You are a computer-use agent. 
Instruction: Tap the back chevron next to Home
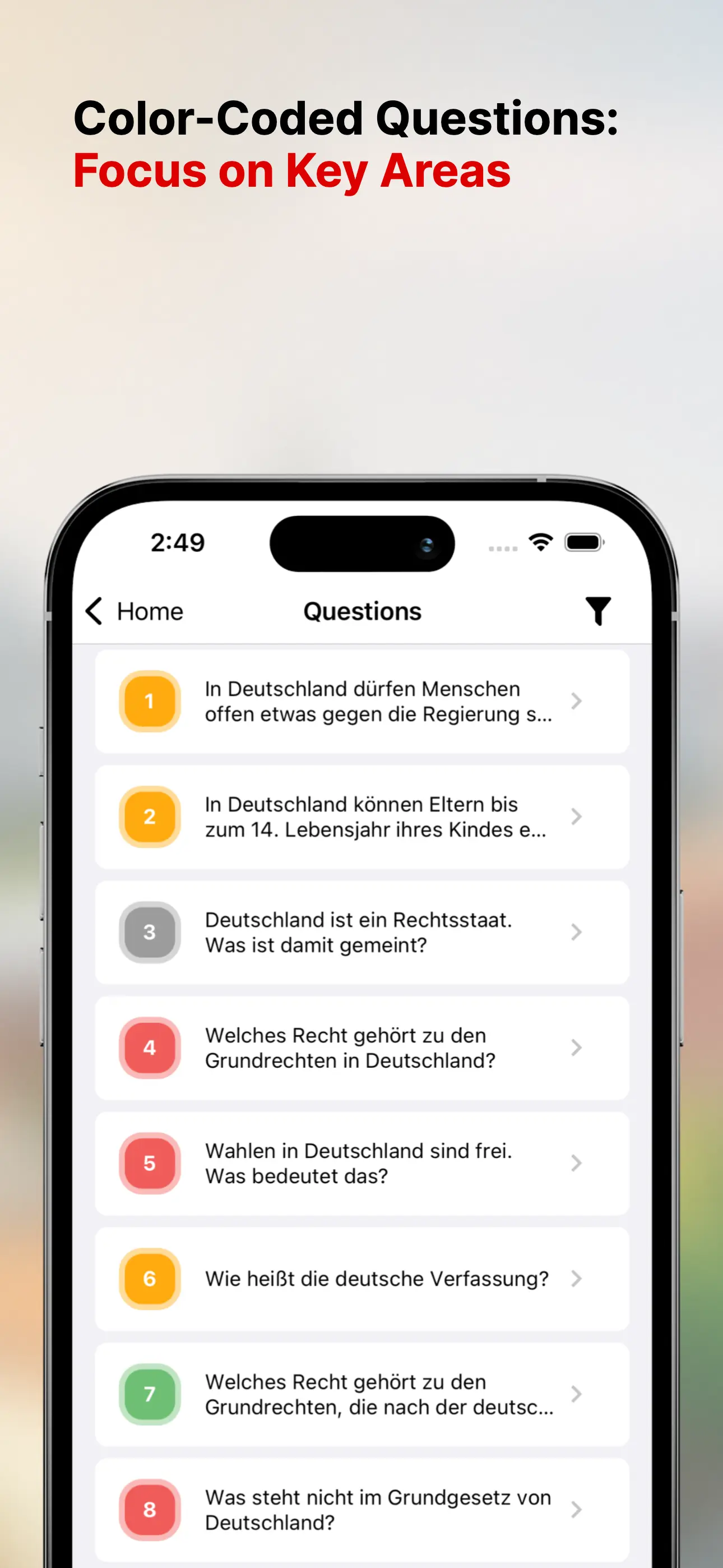coord(94,611)
